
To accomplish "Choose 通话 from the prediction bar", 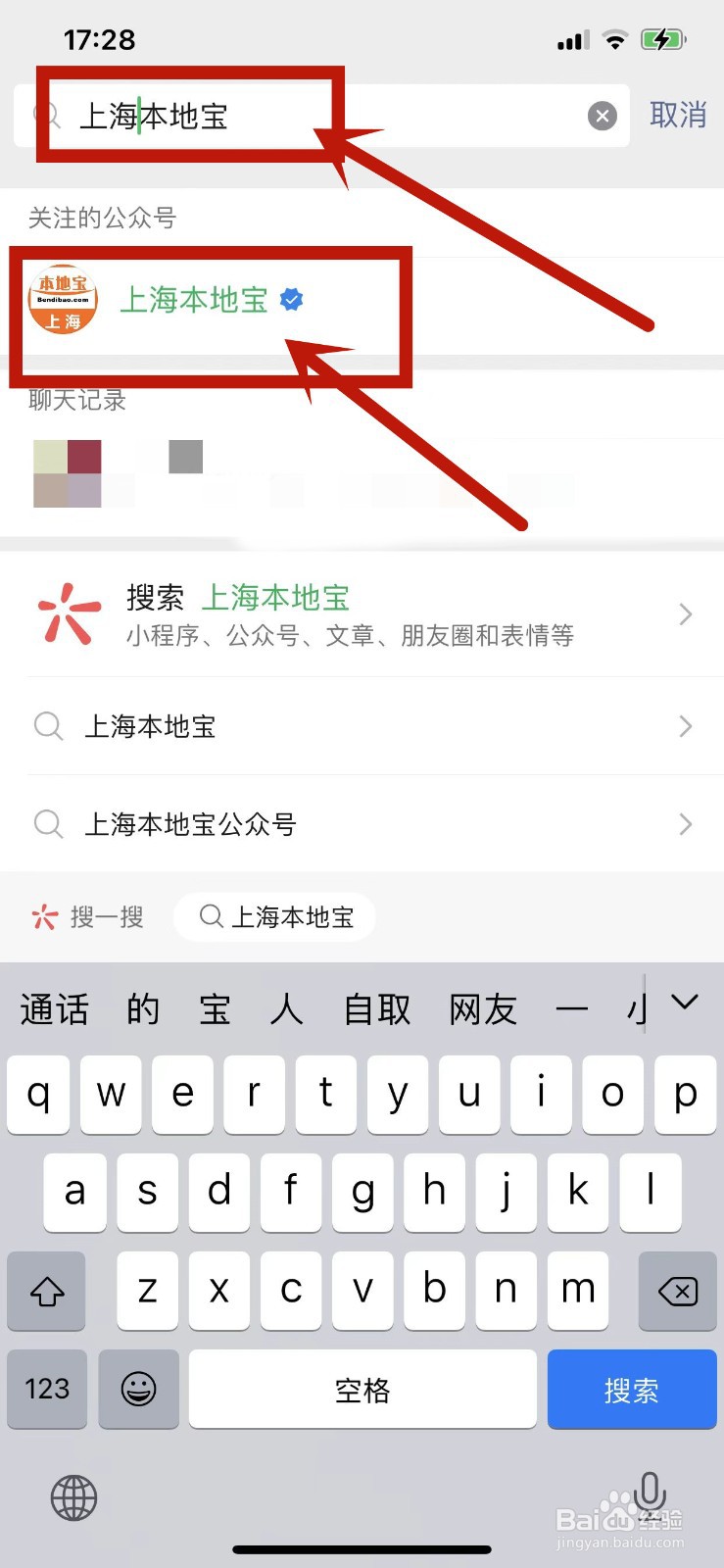I will [54, 1008].
